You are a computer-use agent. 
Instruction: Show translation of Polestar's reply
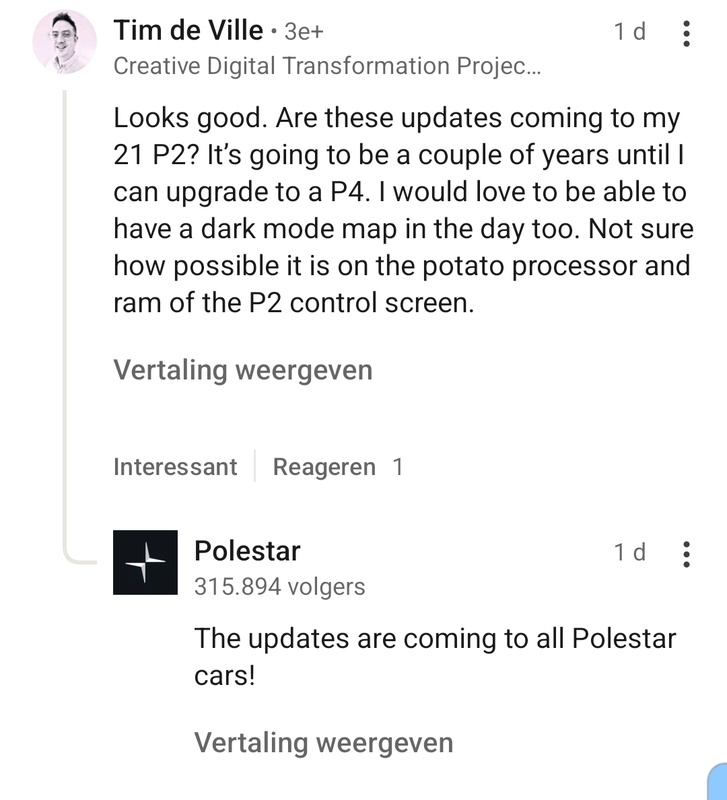(x=323, y=743)
